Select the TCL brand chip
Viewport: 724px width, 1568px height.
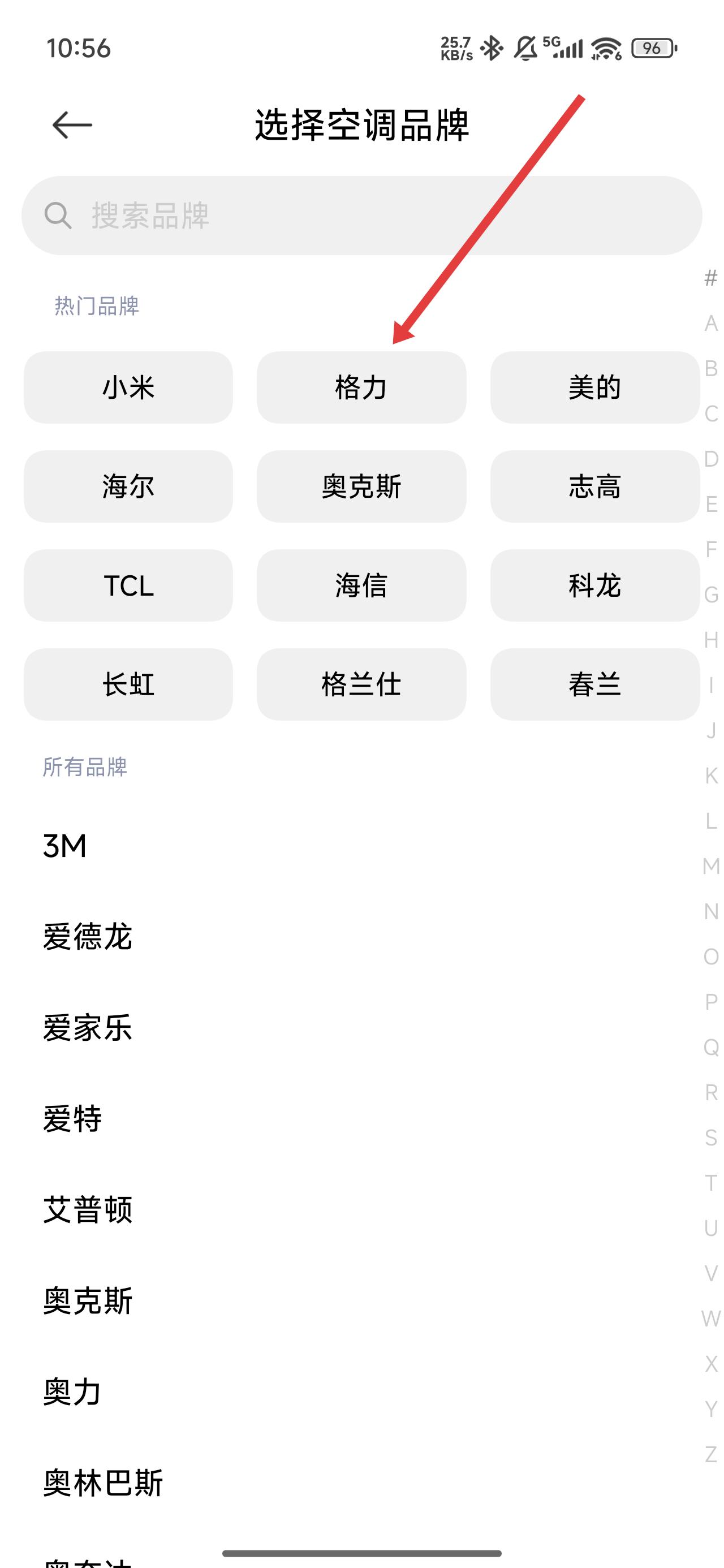tap(128, 585)
